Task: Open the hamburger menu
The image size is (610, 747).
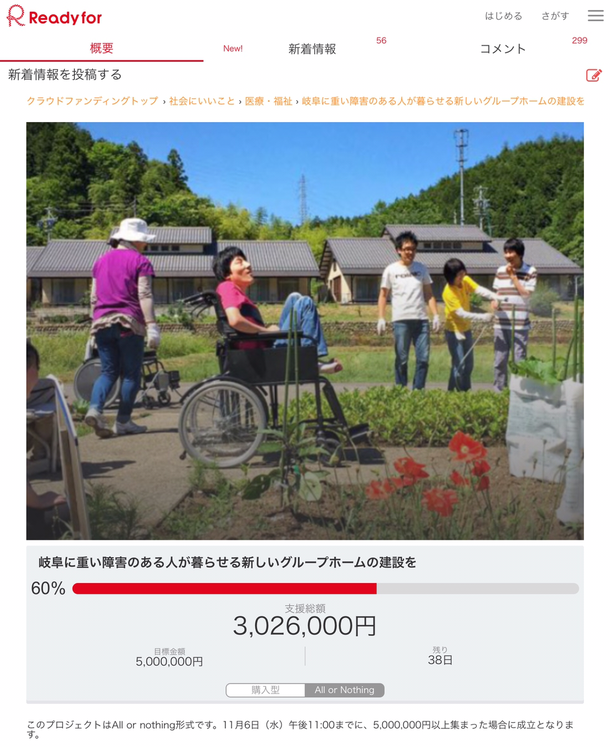Action: [595, 16]
